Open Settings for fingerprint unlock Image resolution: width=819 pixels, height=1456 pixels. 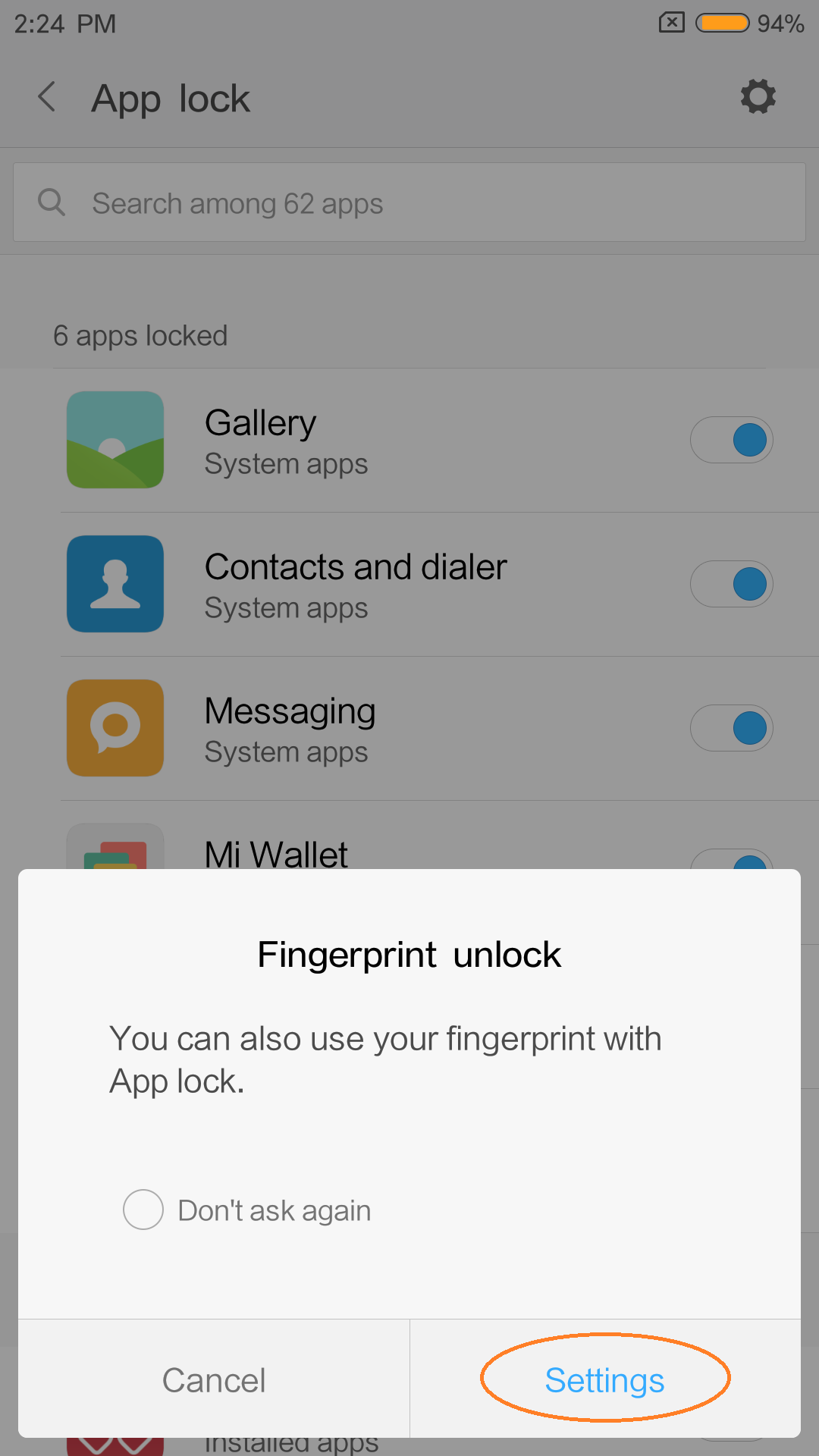[605, 1379]
